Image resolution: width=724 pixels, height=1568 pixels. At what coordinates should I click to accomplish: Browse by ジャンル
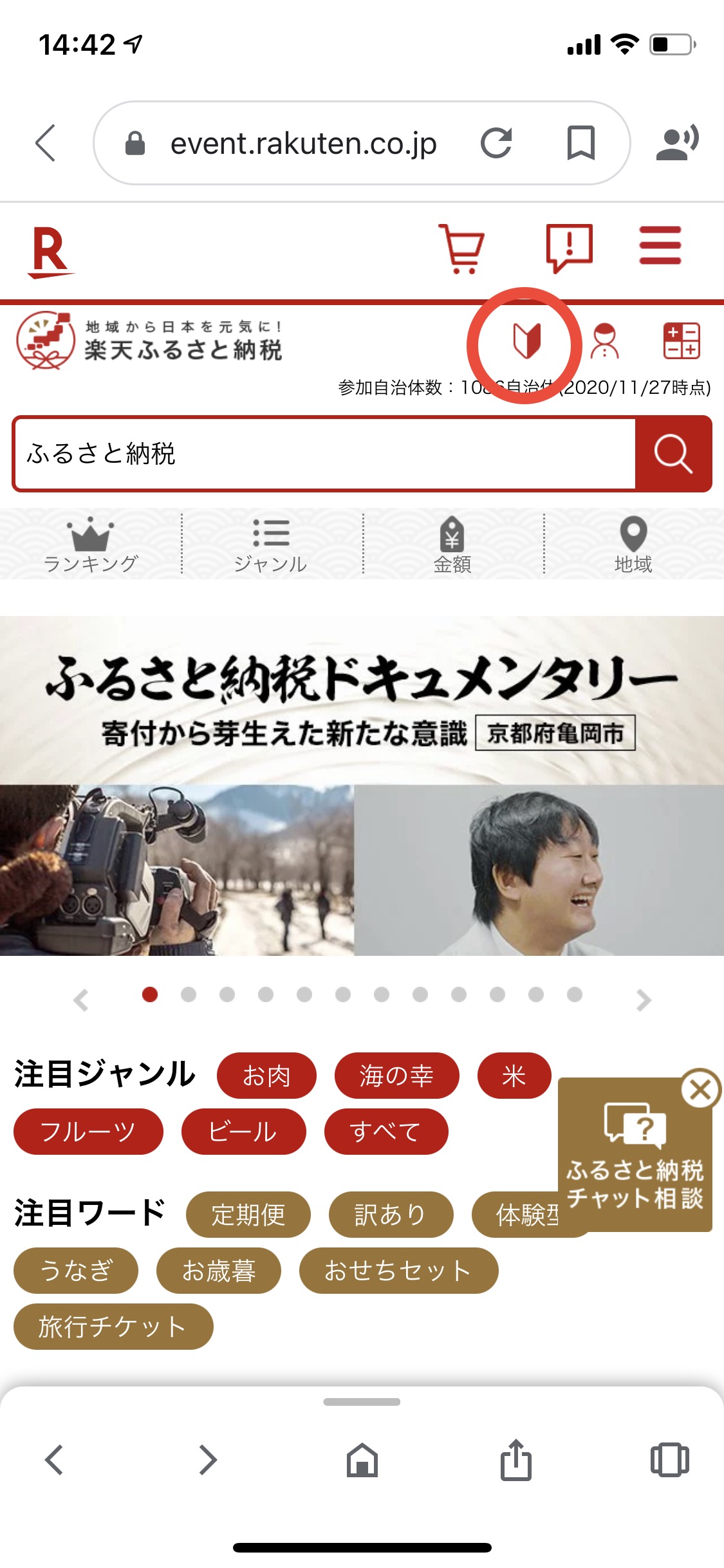271,545
